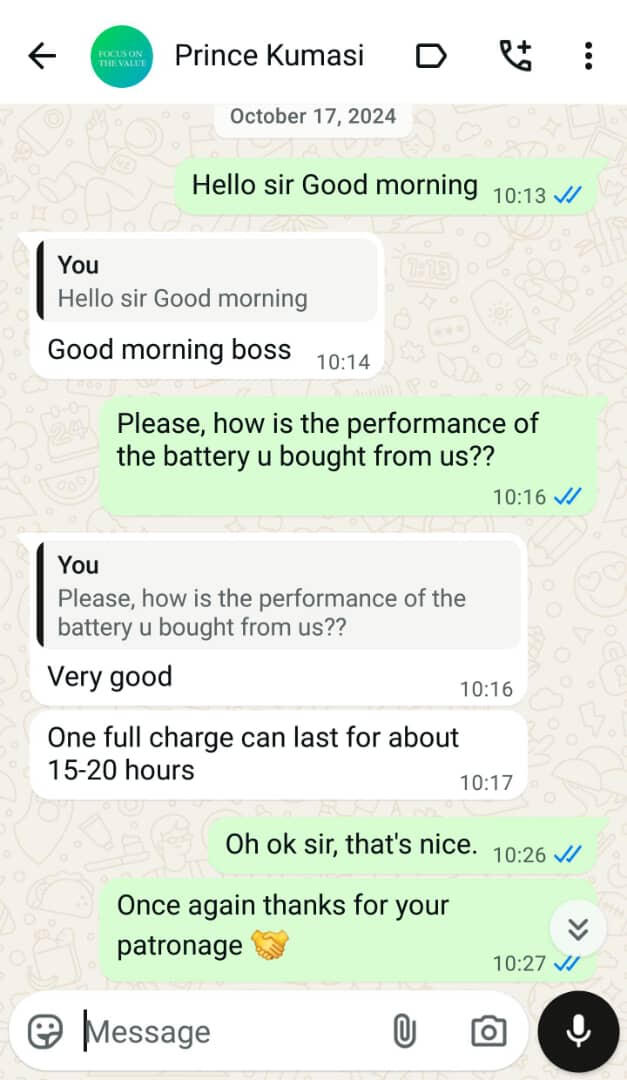Attach a file with the paperclip

click(x=404, y=1031)
